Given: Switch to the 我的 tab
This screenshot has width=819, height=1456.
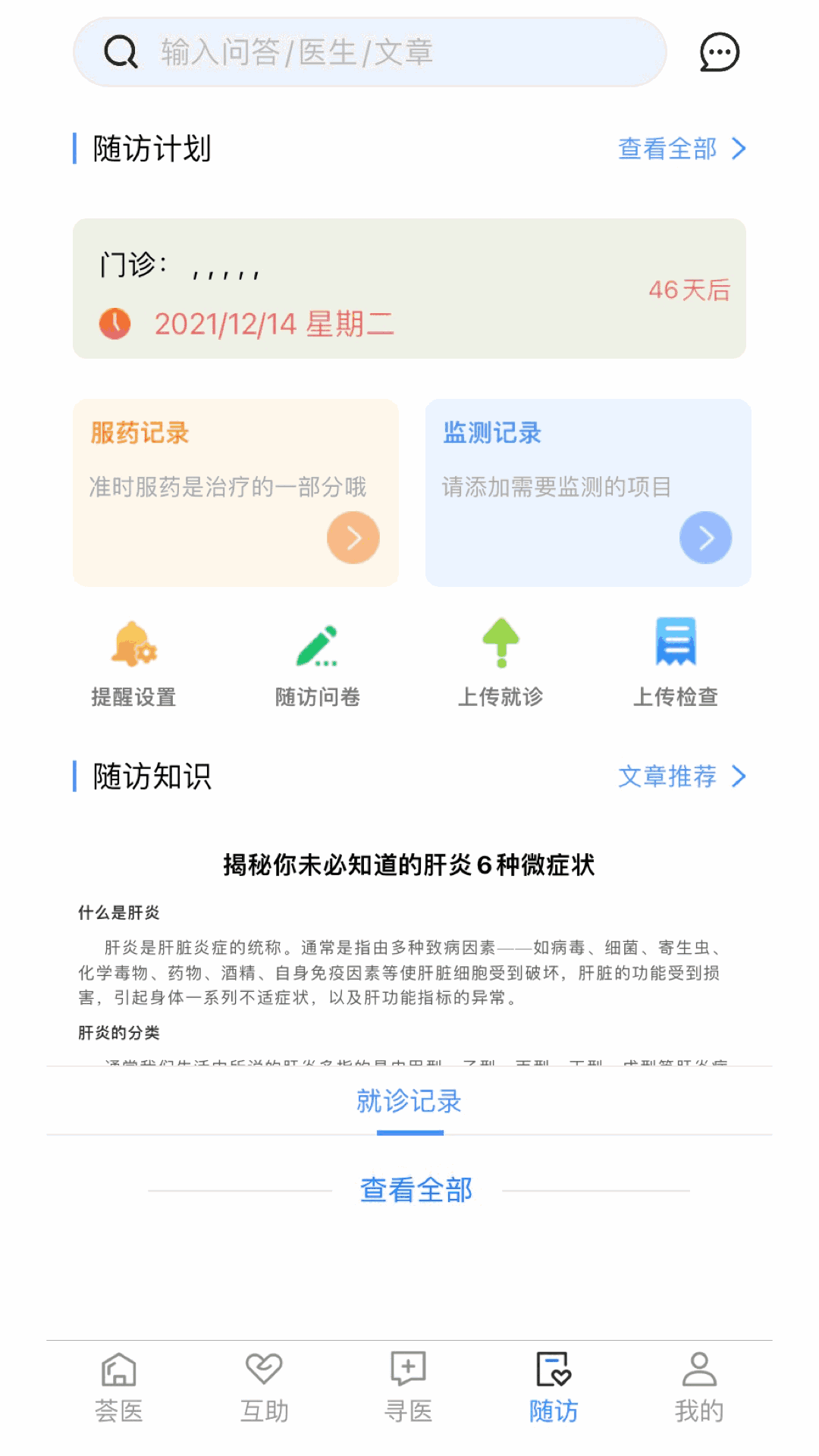Looking at the screenshot, I should [x=699, y=1388].
